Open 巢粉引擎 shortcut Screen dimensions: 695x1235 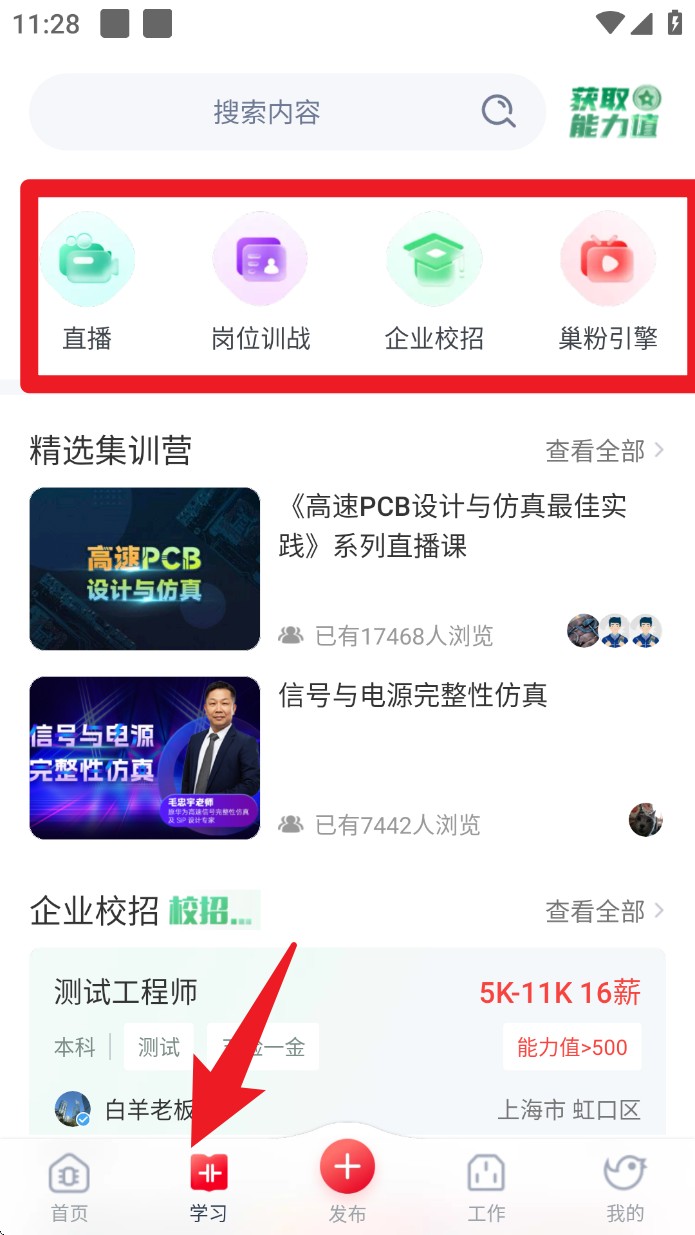click(x=607, y=282)
